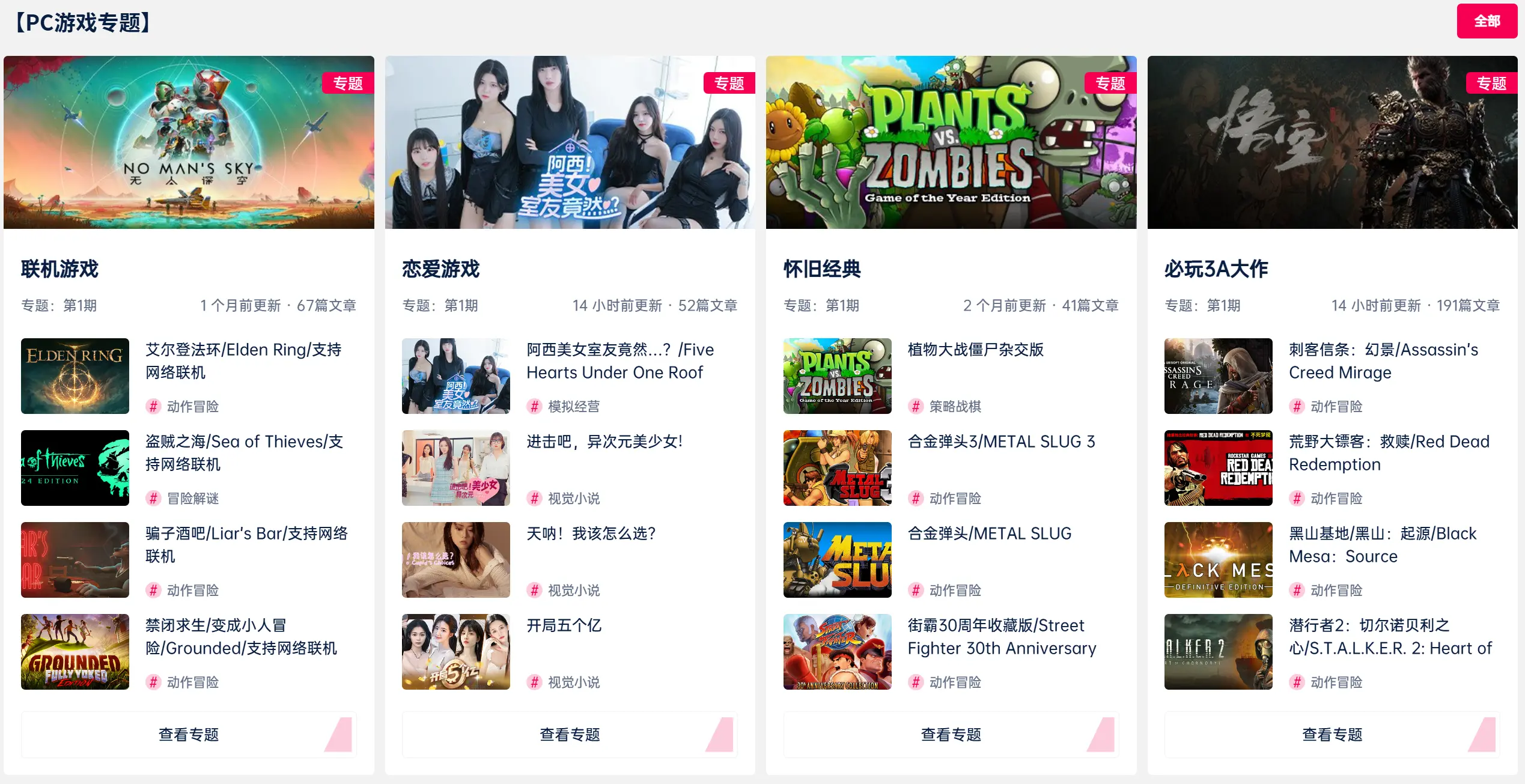Open Five Hearts Under One Roof article
The image size is (1525, 784).
pos(619,360)
